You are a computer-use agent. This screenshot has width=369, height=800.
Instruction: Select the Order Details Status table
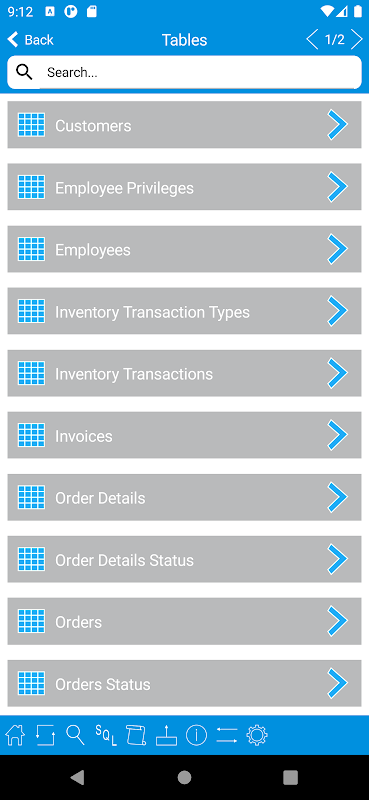pyautogui.click(x=184, y=560)
